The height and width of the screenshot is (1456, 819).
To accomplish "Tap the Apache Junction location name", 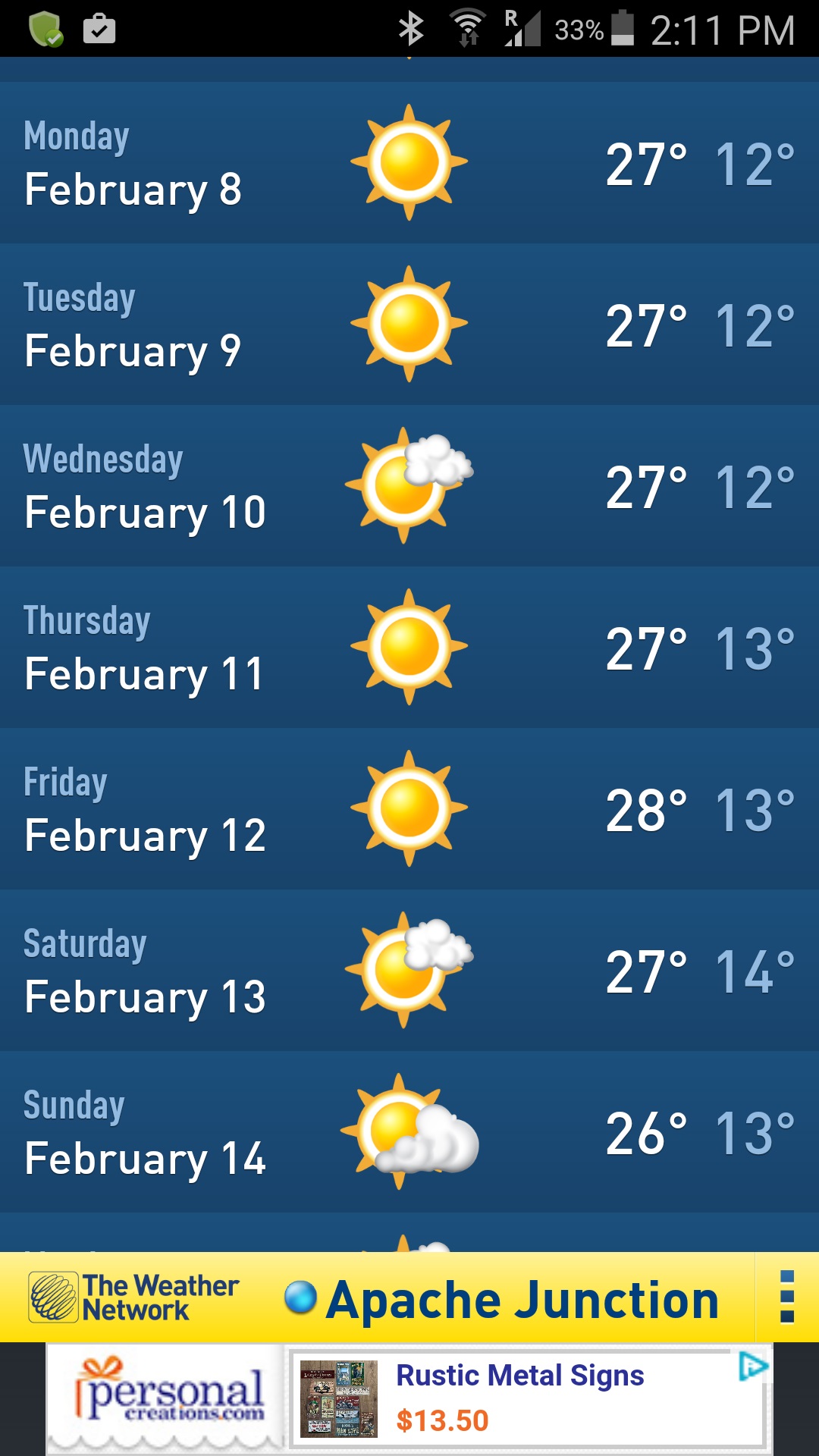I will pyautogui.click(x=522, y=1300).
